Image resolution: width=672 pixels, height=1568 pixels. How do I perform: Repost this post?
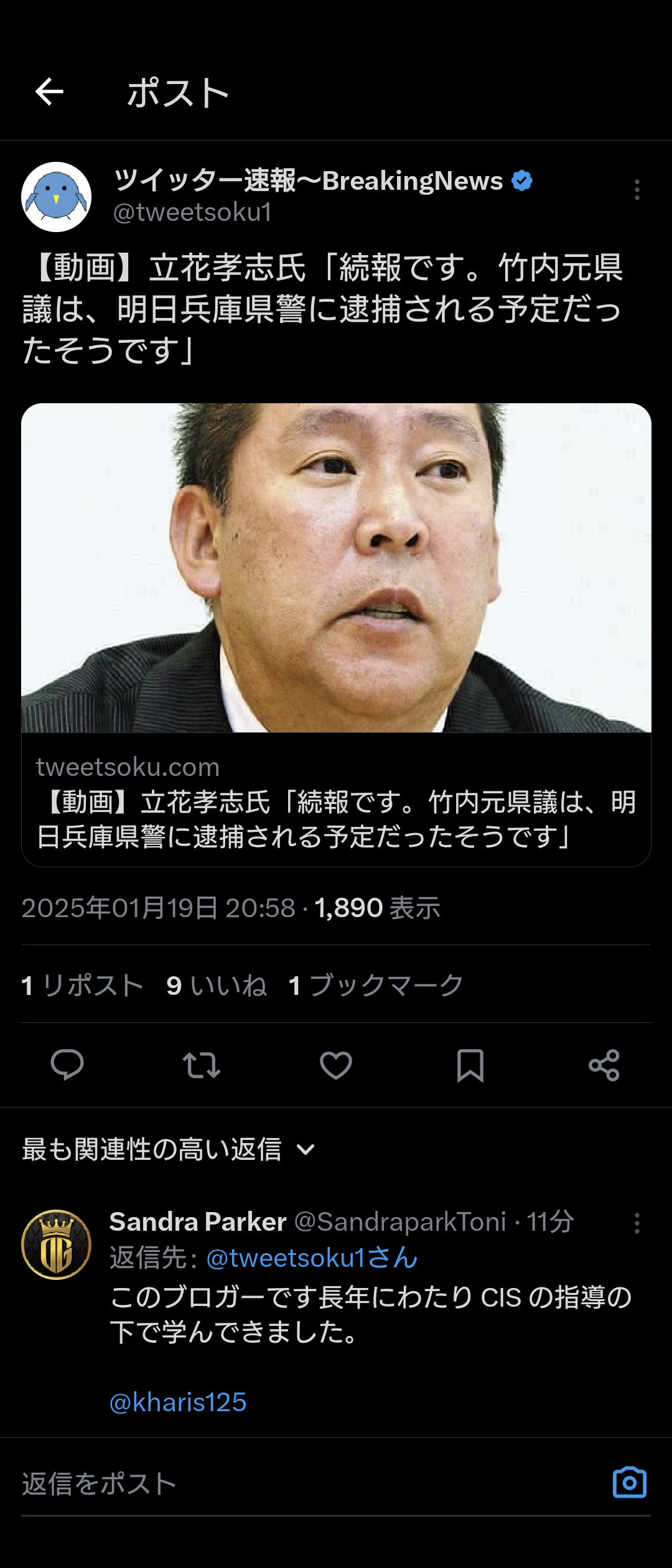202,1065
